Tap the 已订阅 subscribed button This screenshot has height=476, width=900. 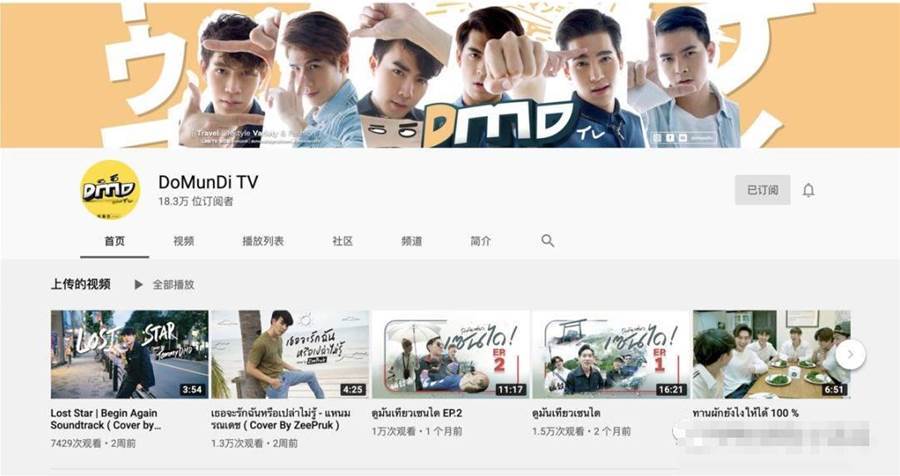coord(762,190)
